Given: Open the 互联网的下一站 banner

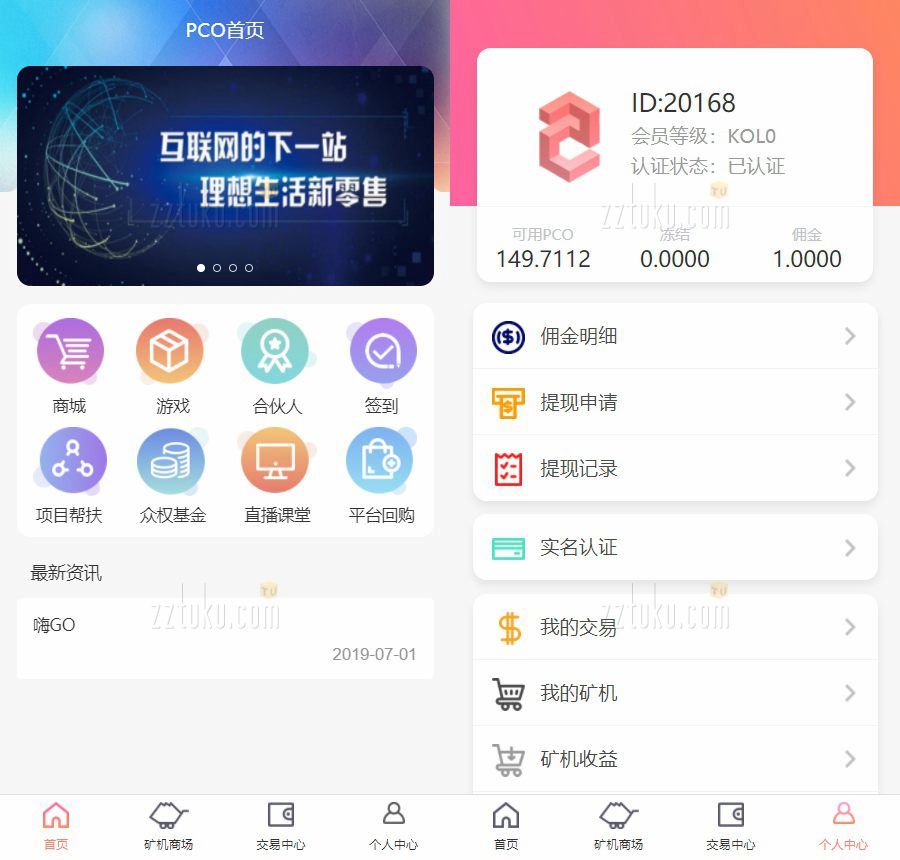Looking at the screenshot, I should (x=225, y=176).
